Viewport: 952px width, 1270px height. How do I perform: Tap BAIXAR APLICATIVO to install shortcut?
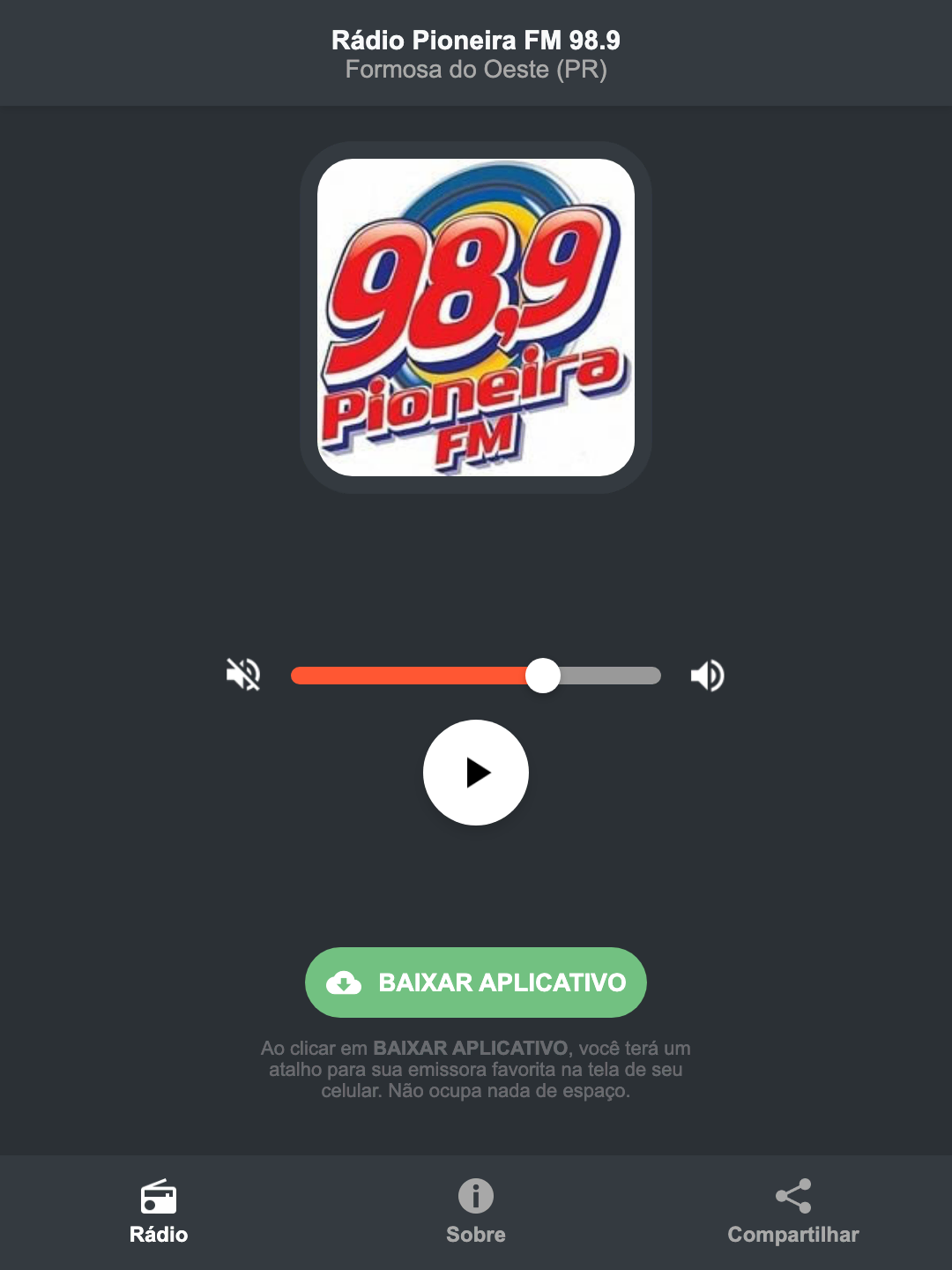(x=475, y=982)
